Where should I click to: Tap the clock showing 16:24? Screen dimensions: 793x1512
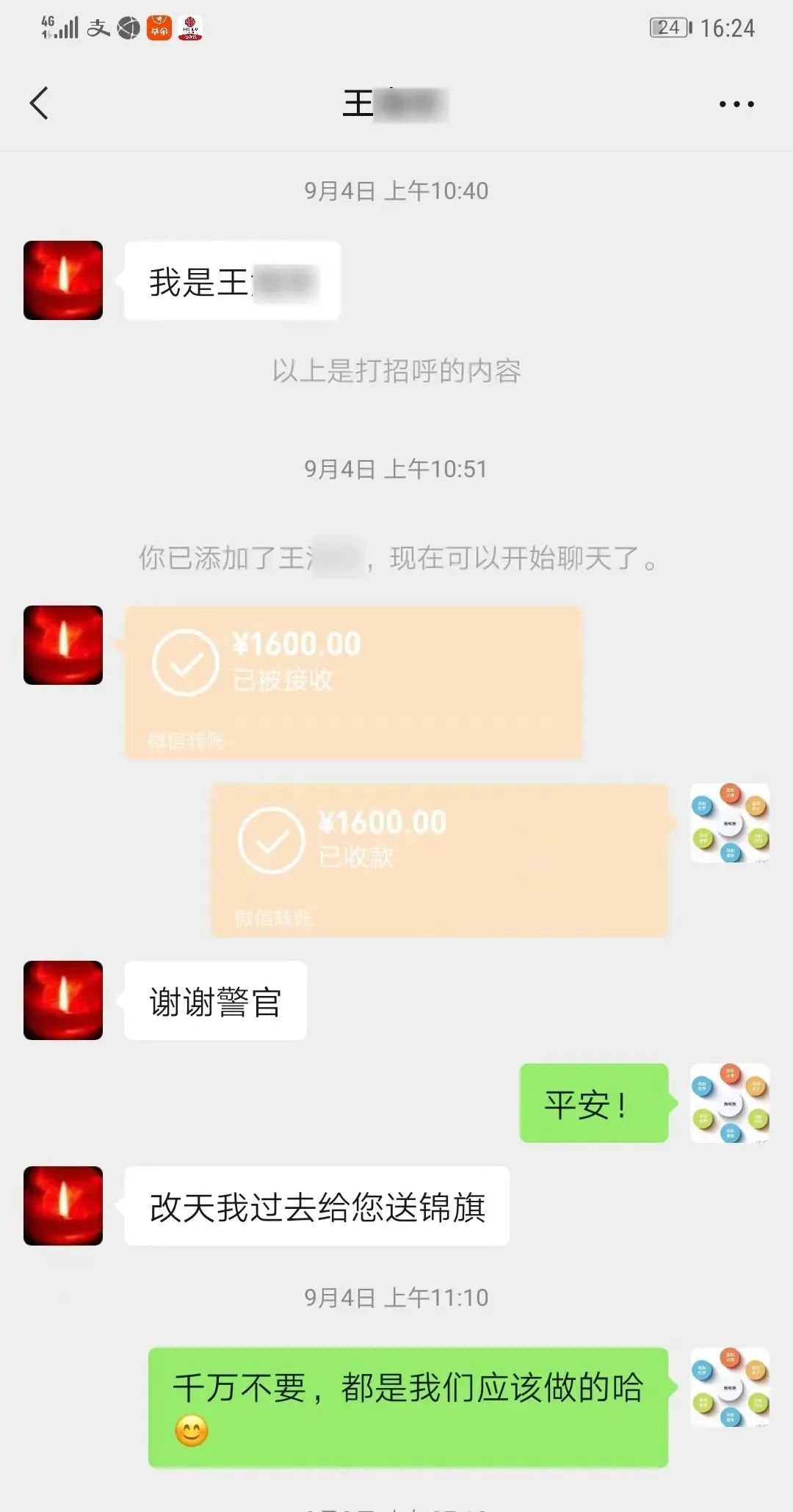[x=727, y=28]
